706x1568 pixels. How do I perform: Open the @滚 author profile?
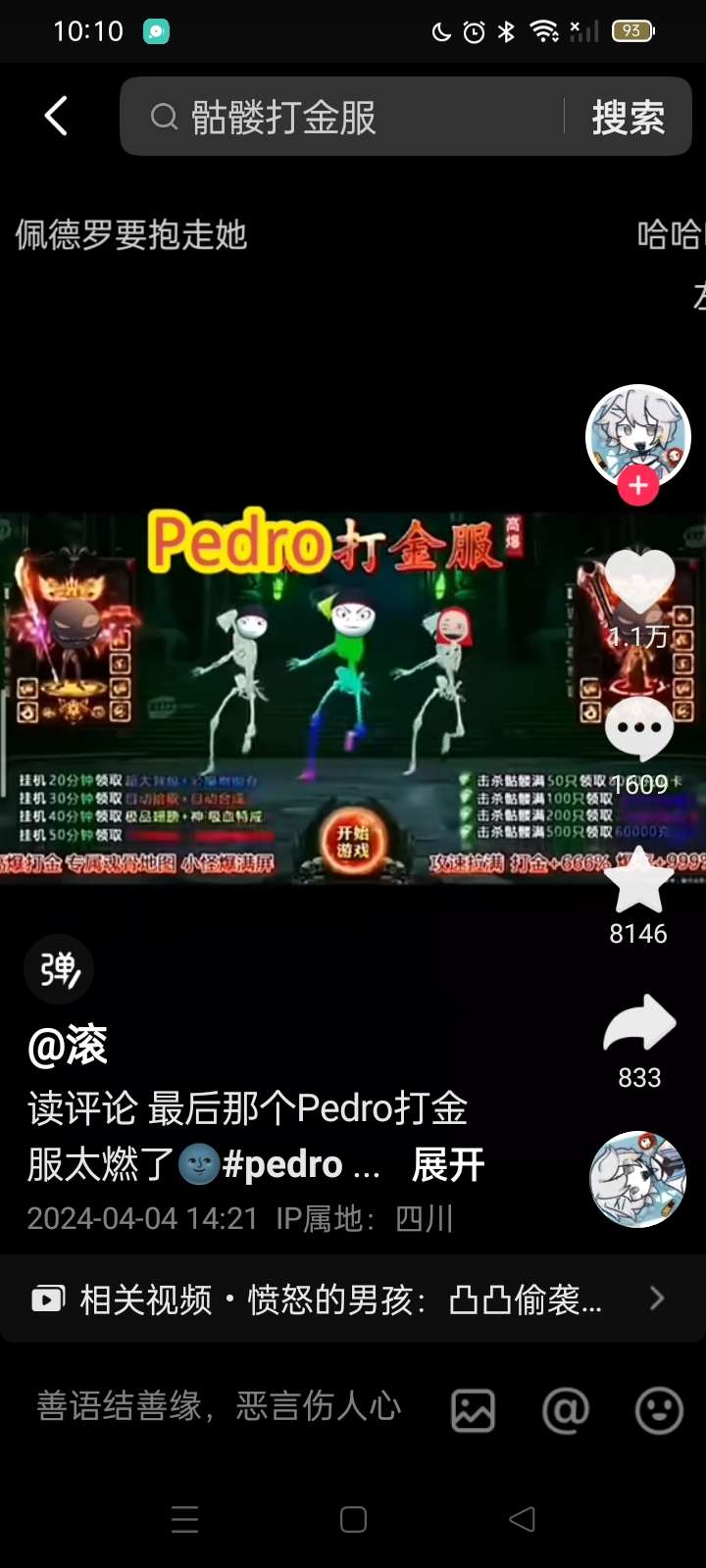click(68, 1047)
